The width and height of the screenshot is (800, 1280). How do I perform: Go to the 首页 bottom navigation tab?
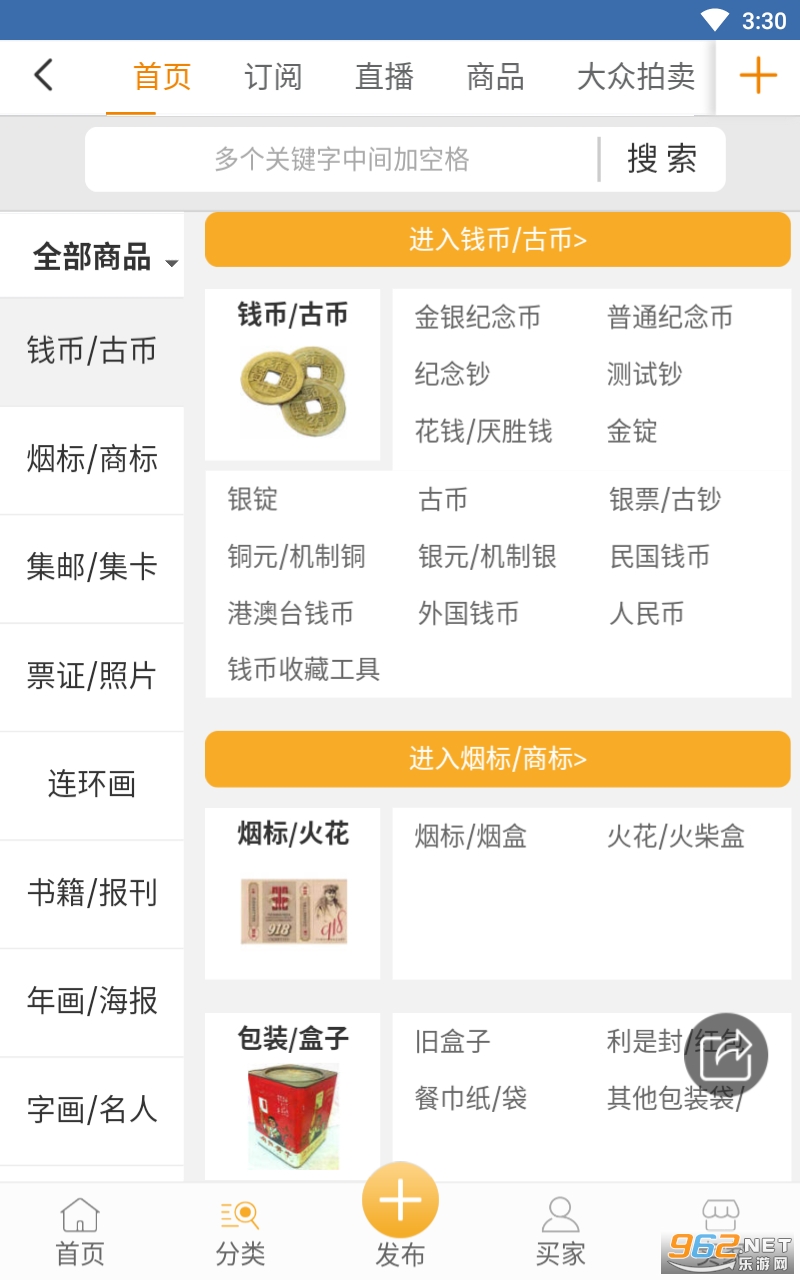coord(80,1231)
